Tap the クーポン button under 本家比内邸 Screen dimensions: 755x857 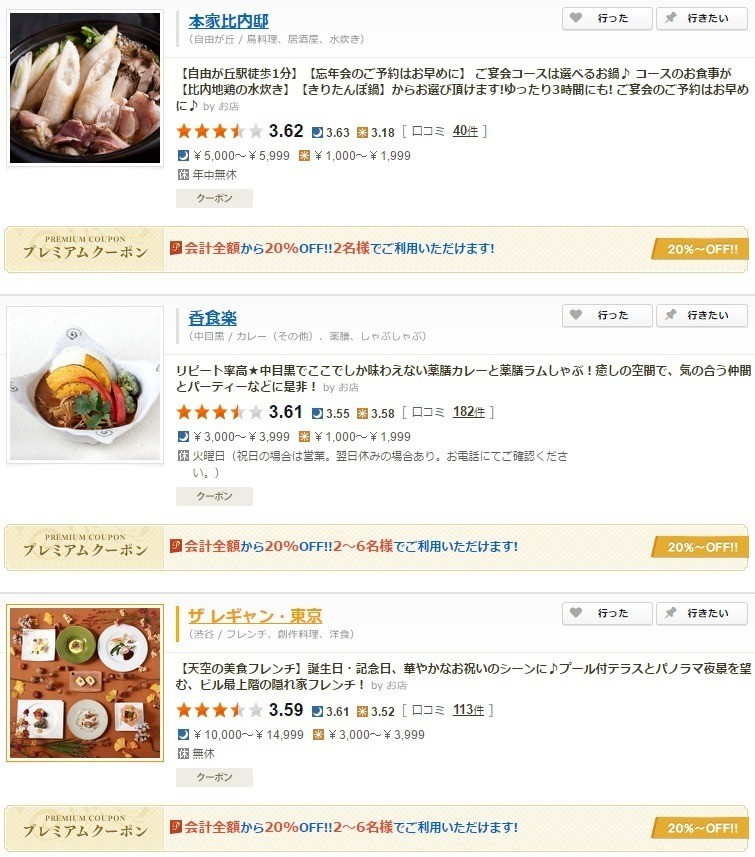coord(214,198)
